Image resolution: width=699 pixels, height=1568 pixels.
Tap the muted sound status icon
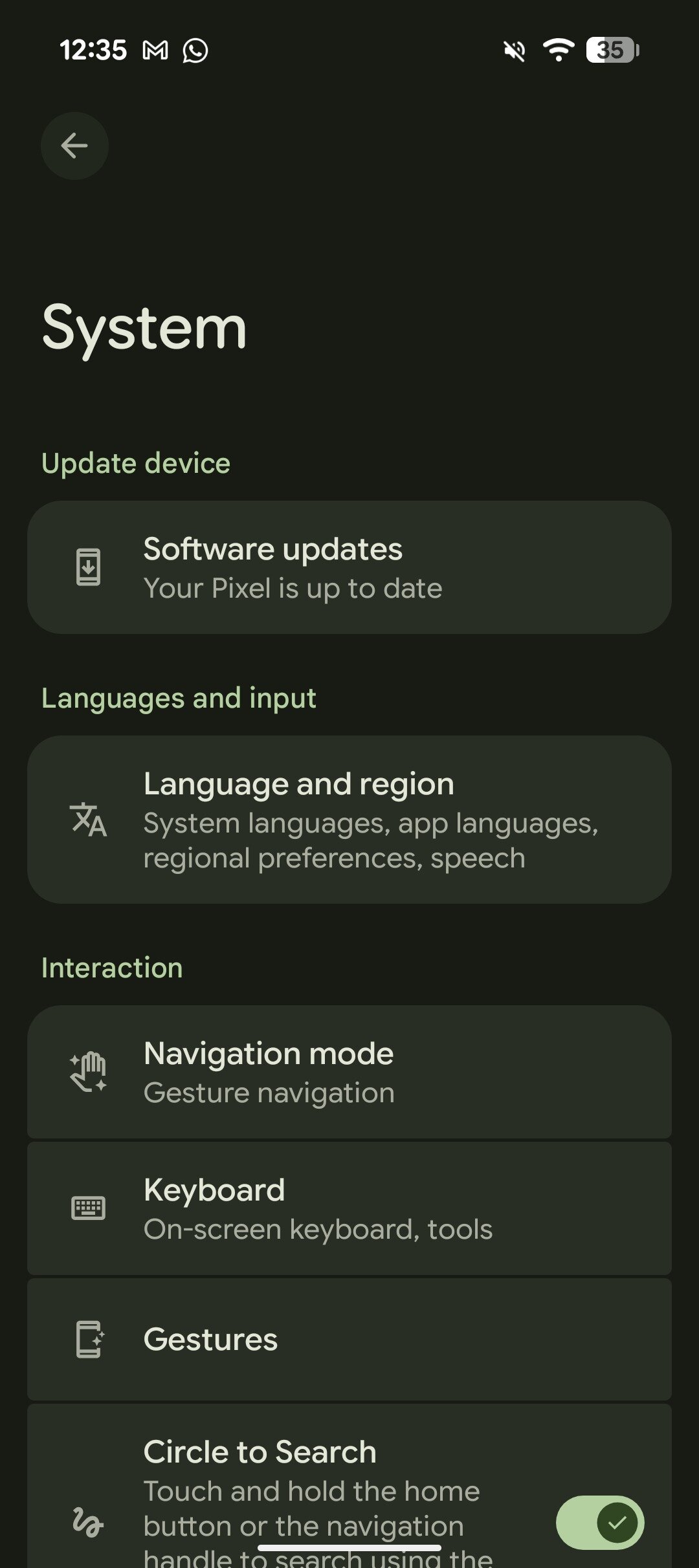point(513,50)
